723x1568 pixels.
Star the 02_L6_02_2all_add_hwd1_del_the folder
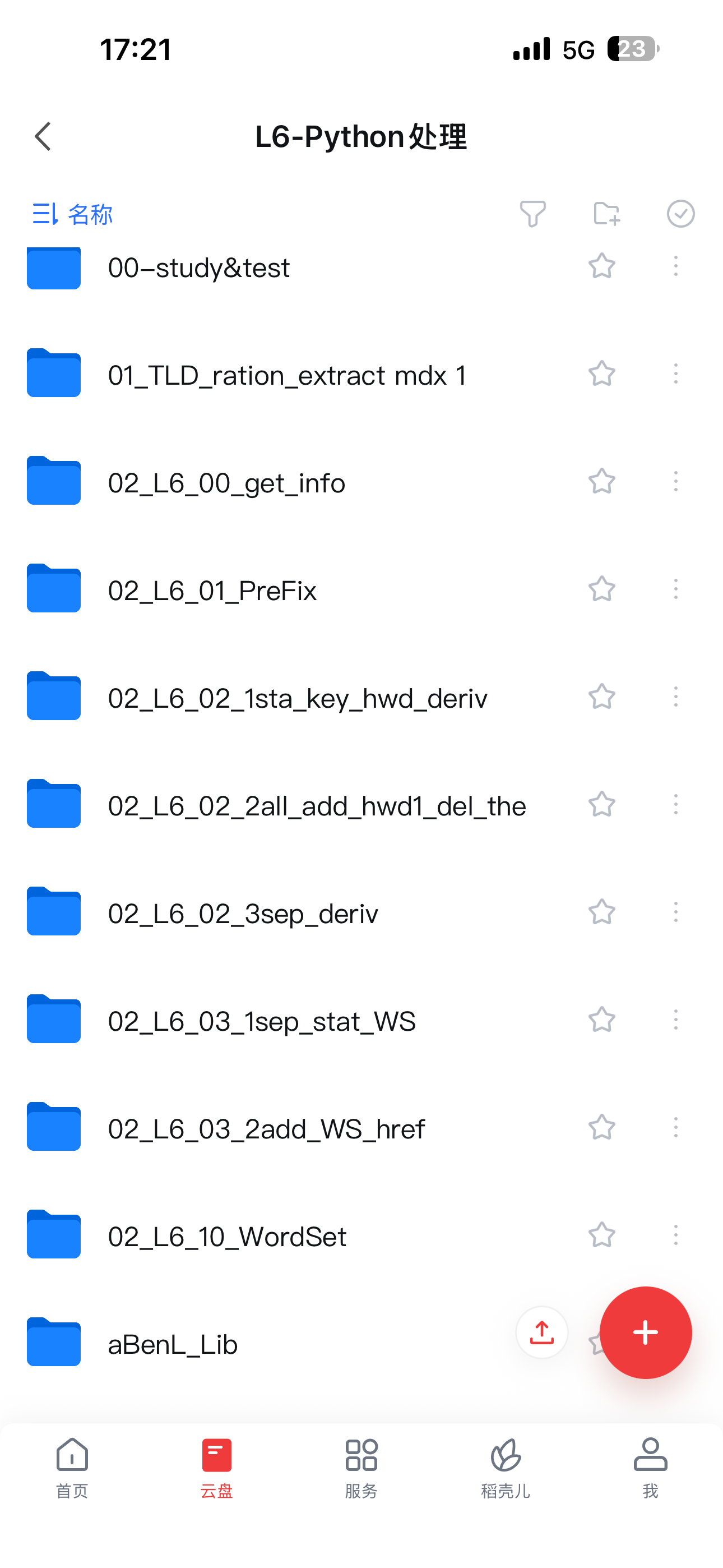pyautogui.click(x=601, y=805)
